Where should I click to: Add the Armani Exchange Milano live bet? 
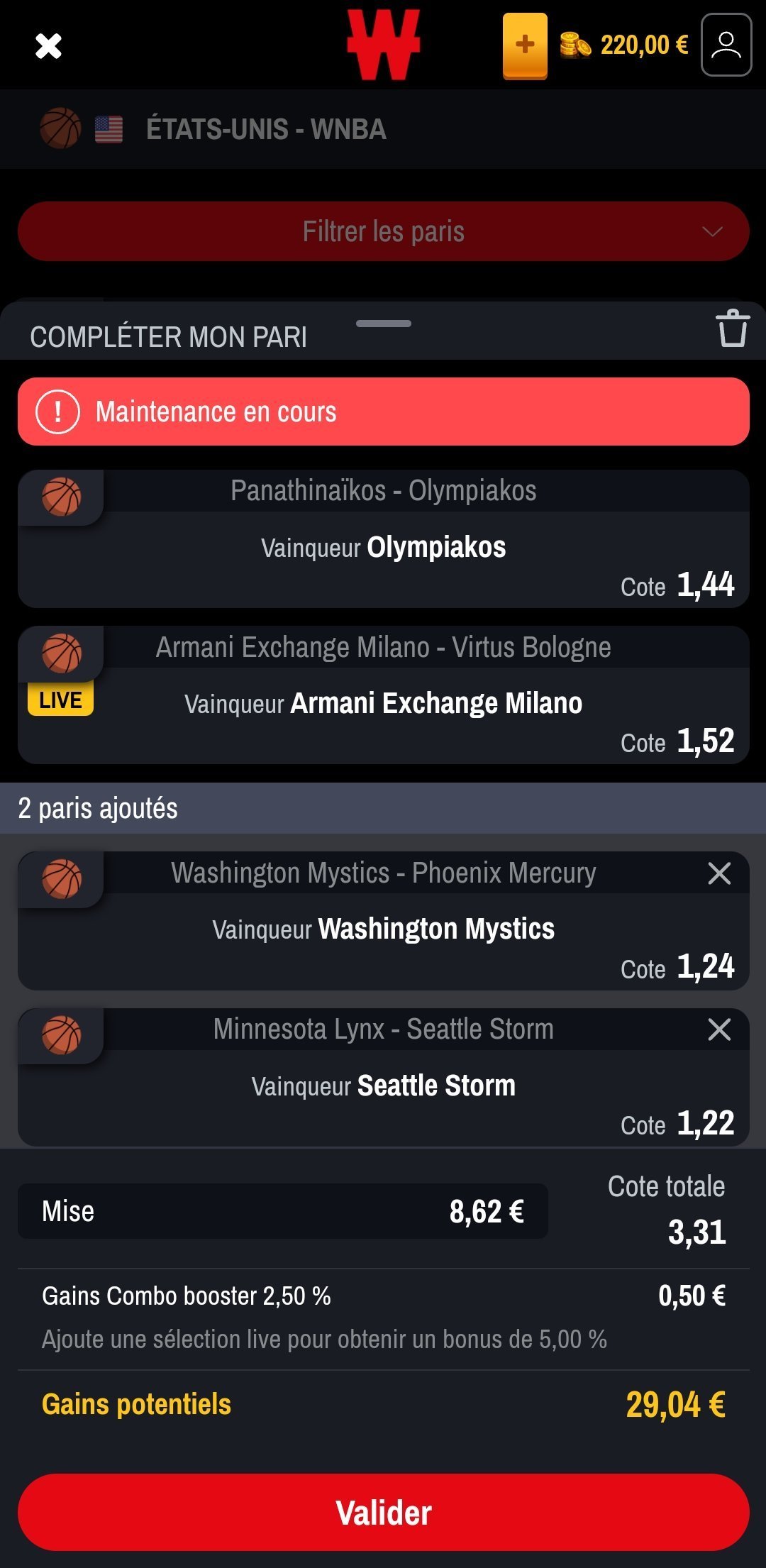click(384, 695)
